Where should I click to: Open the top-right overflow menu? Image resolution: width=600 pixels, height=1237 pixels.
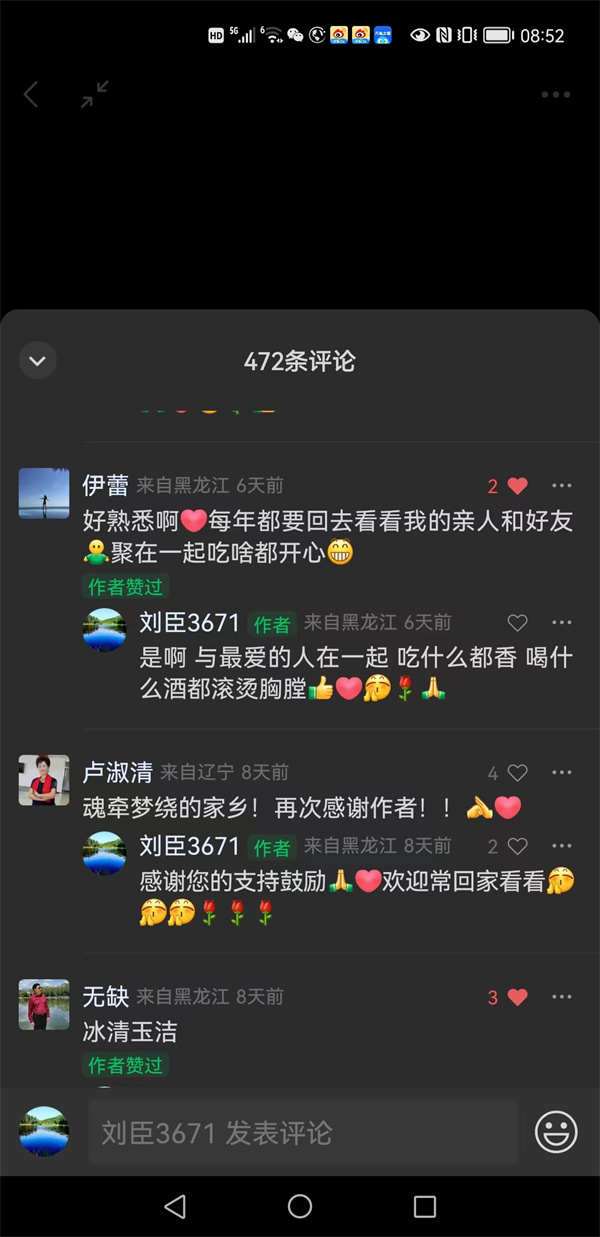[x=556, y=95]
